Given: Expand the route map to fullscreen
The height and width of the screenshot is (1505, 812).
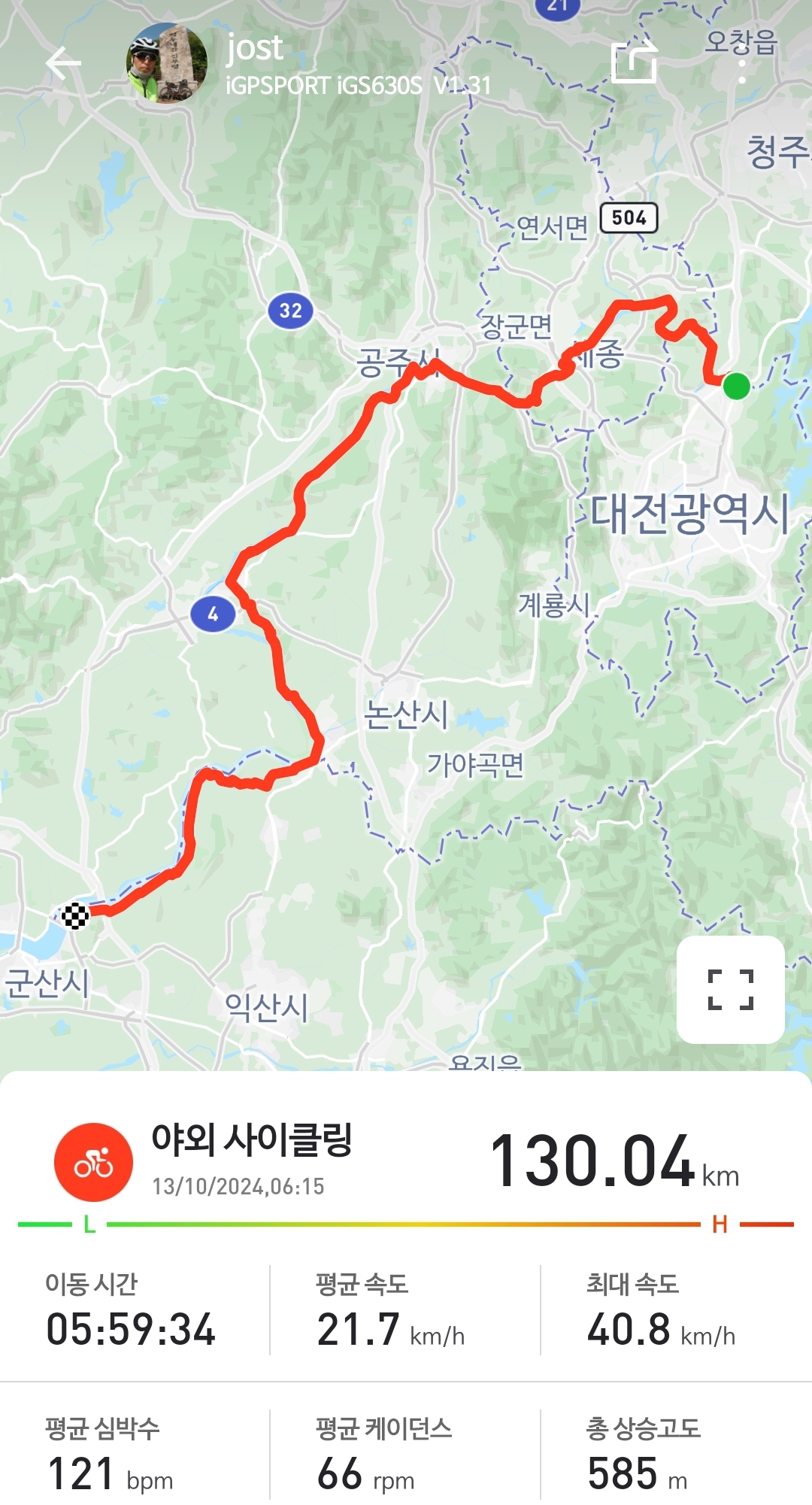Looking at the screenshot, I should click(x=730, y=989).
